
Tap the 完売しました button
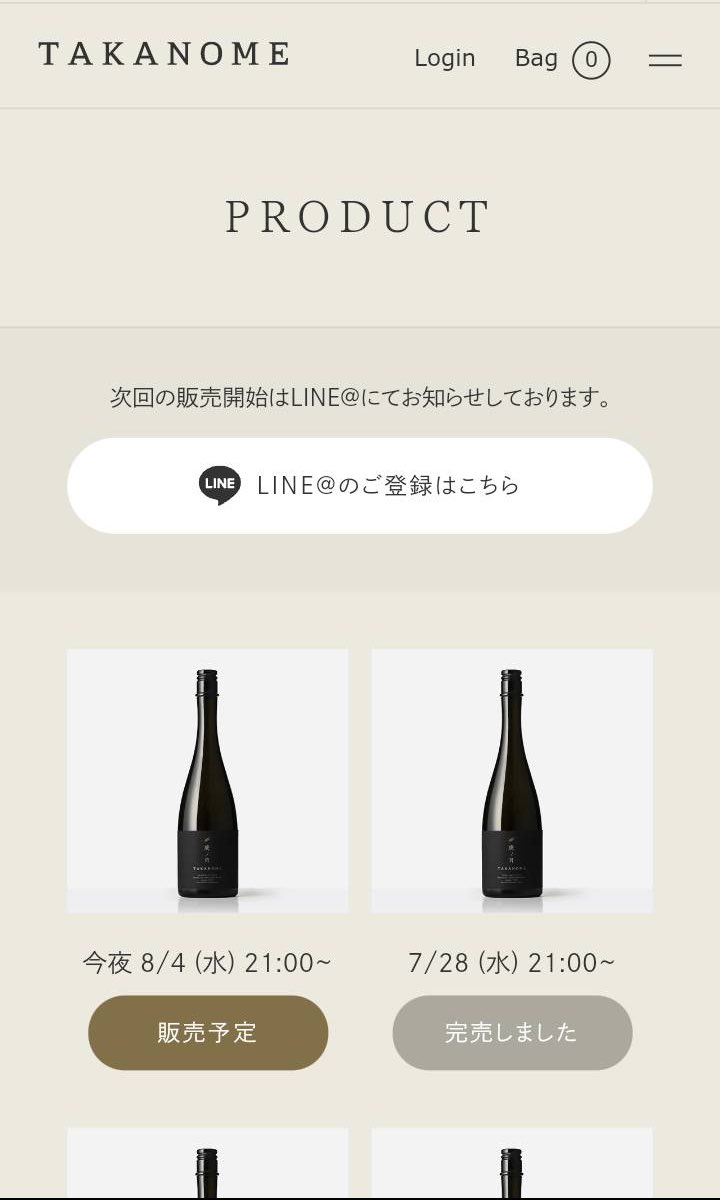pyautogui.click(x=512, y=1032)
